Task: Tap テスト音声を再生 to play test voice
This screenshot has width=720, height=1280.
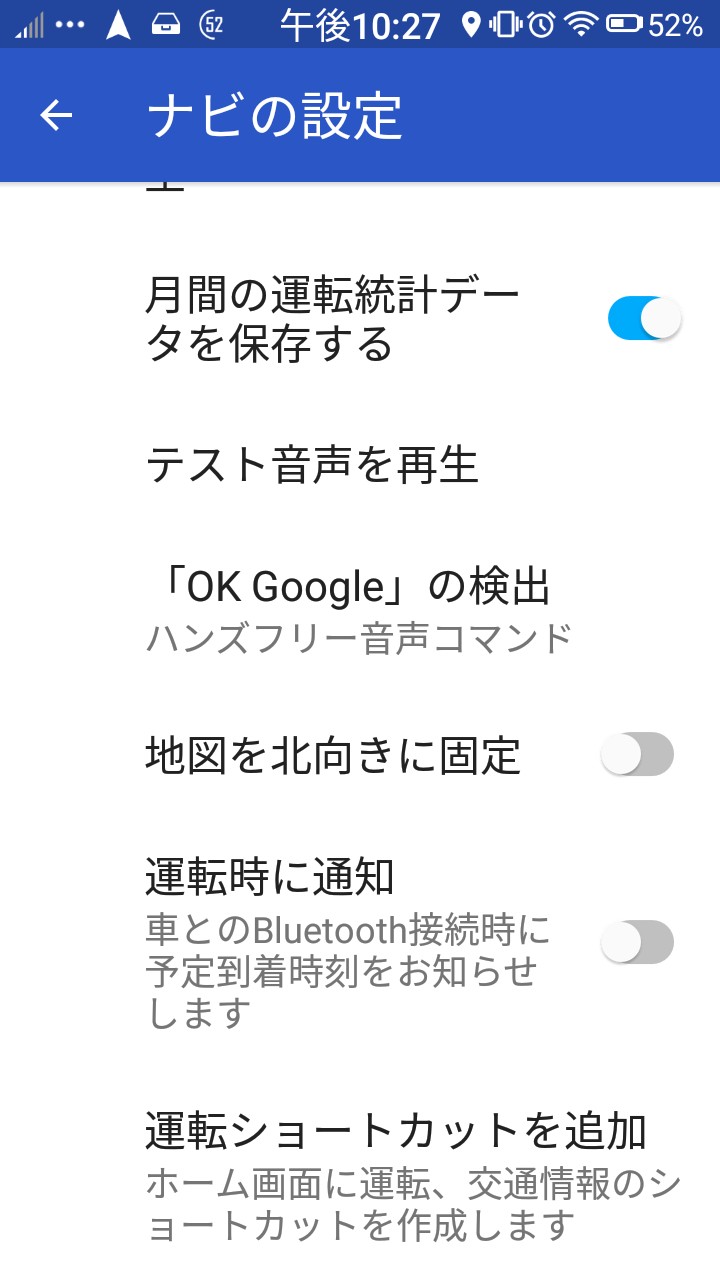Action: 312,465
